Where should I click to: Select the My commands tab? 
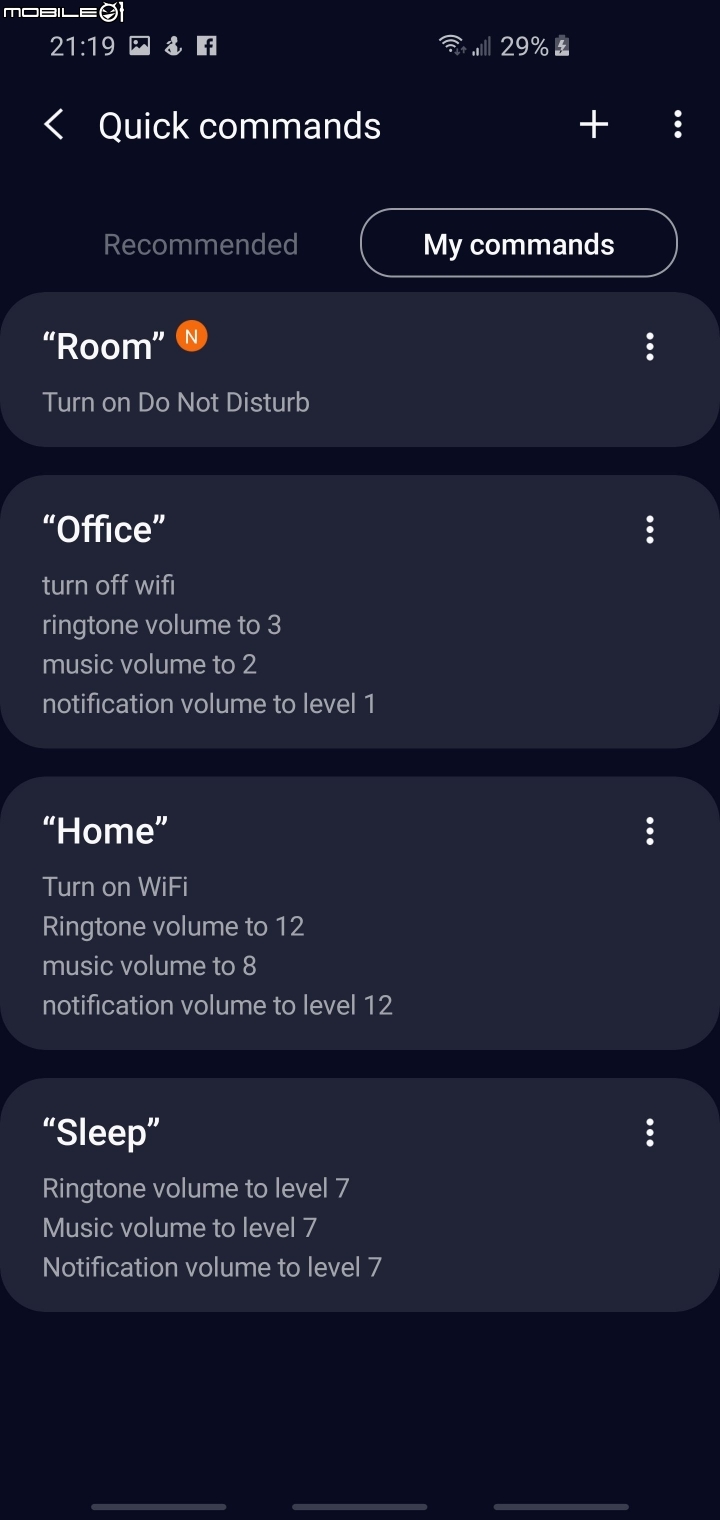(519, 243)
